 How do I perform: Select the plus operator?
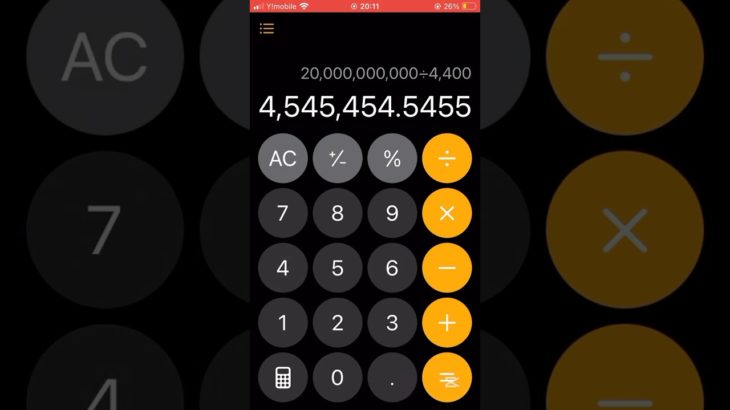click(x=447, y=323)
